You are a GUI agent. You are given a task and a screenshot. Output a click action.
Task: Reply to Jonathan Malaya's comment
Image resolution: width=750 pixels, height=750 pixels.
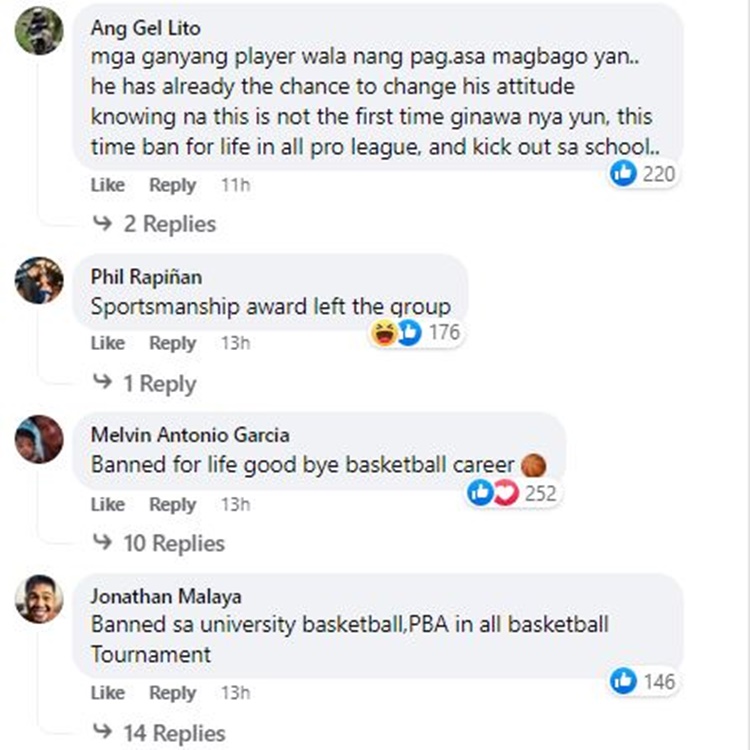pos(172,693)
